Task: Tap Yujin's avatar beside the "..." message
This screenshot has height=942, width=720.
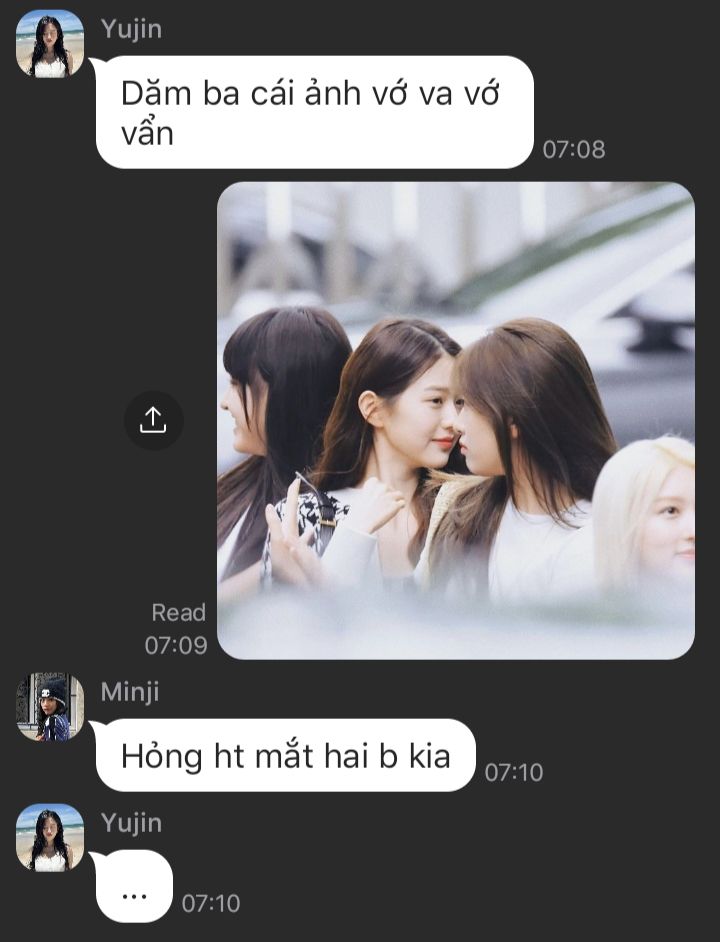Action: coord(50,837)
